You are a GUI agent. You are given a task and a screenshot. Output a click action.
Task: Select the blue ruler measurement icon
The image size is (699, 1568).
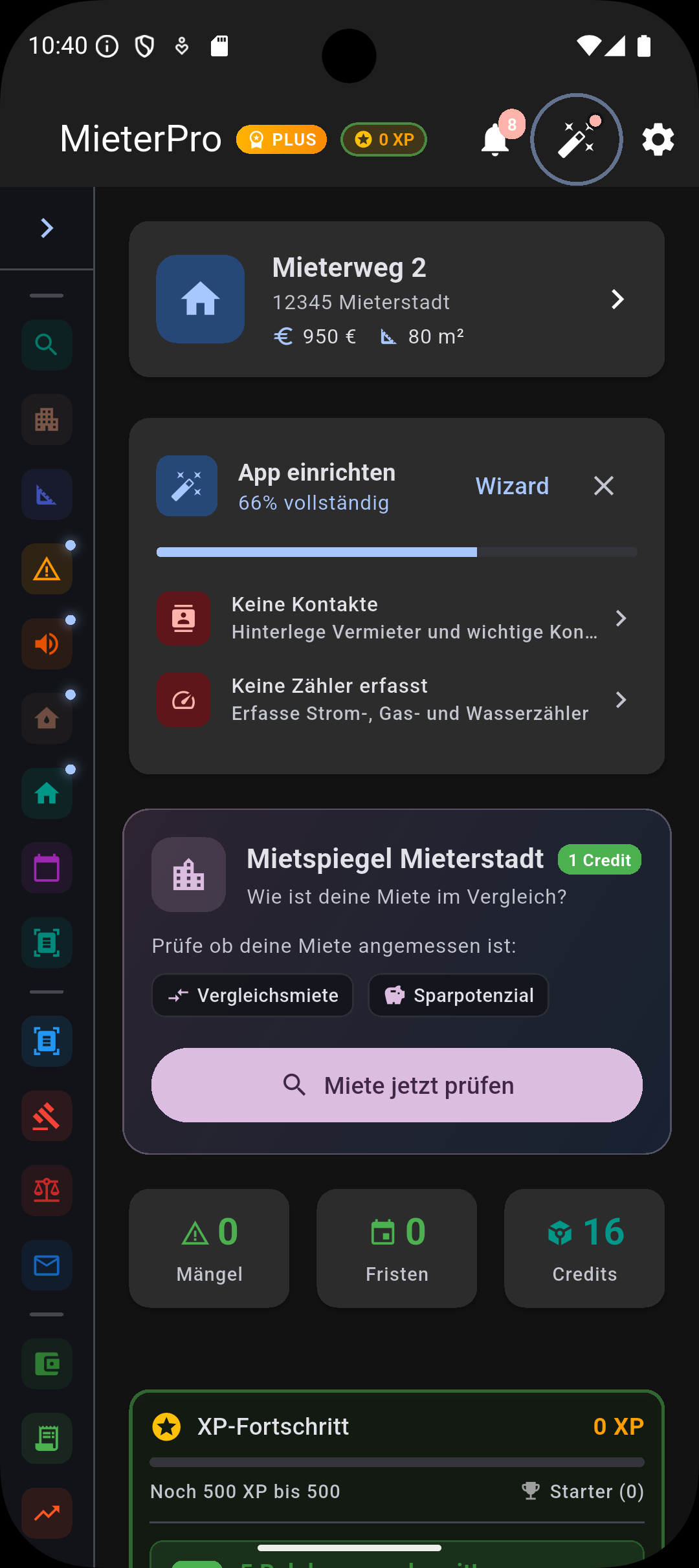click(x=47, y=494)
